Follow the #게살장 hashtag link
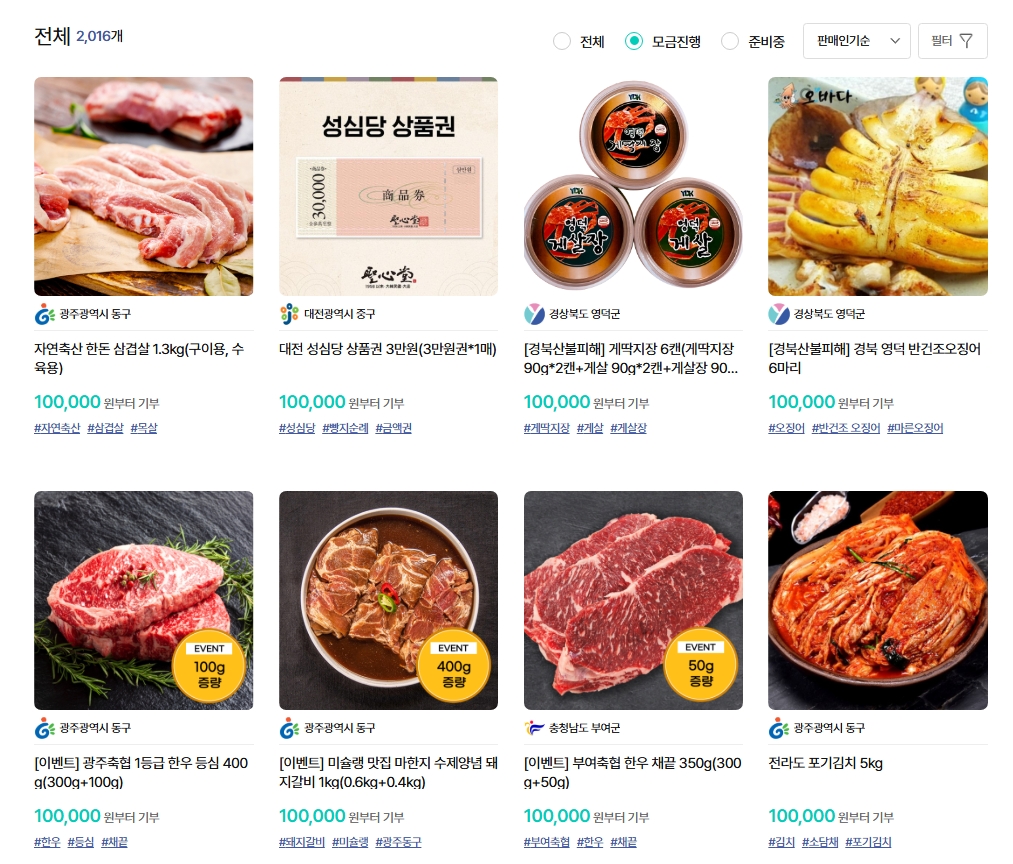The width and height of the screenshot is (1013, 864). point(629,428)
